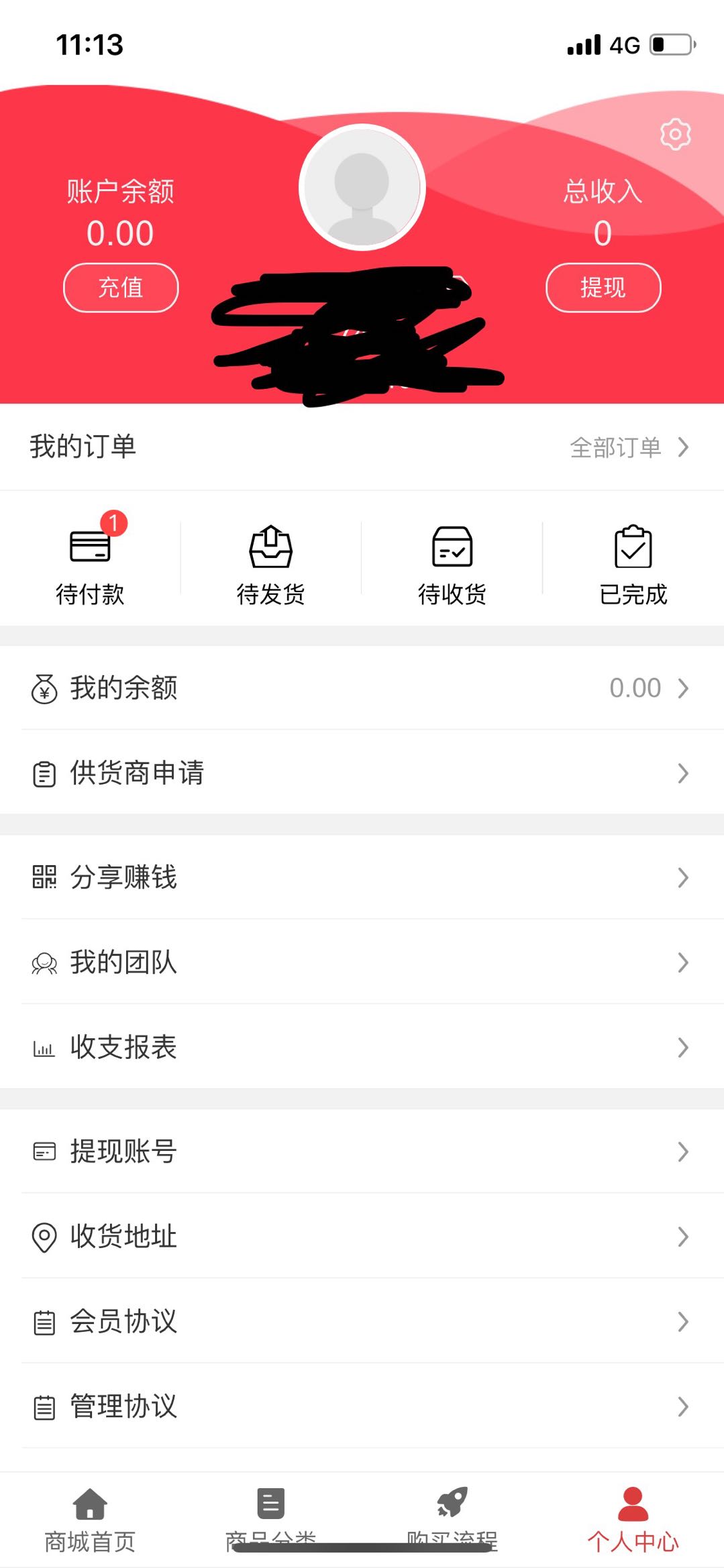Tap the profile avatar picture
This screenshot has width=724, height=1568.
(x=362, y=188)
